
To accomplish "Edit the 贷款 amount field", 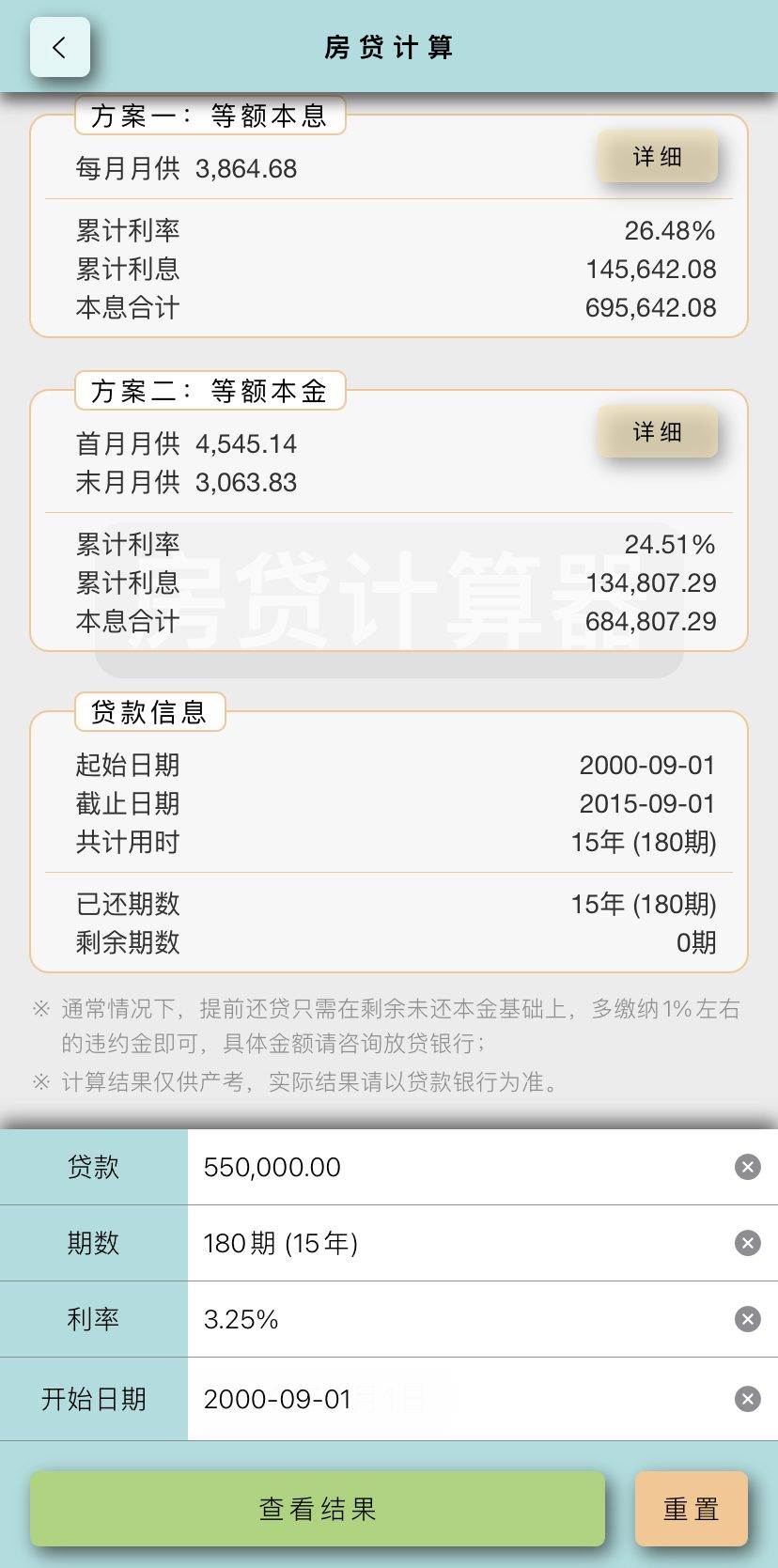I will (460, 1167).
